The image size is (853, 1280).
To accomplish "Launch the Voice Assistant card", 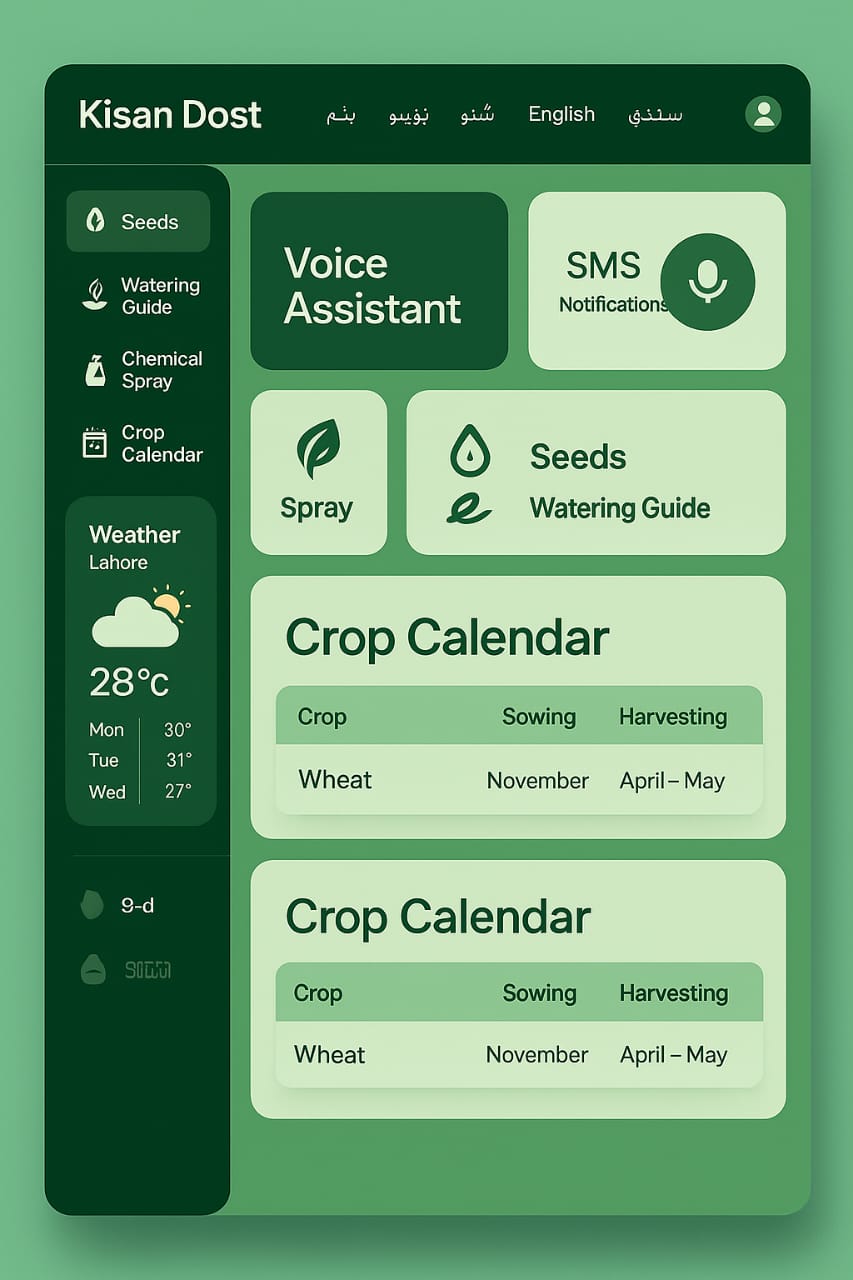I will pos(378,281).
